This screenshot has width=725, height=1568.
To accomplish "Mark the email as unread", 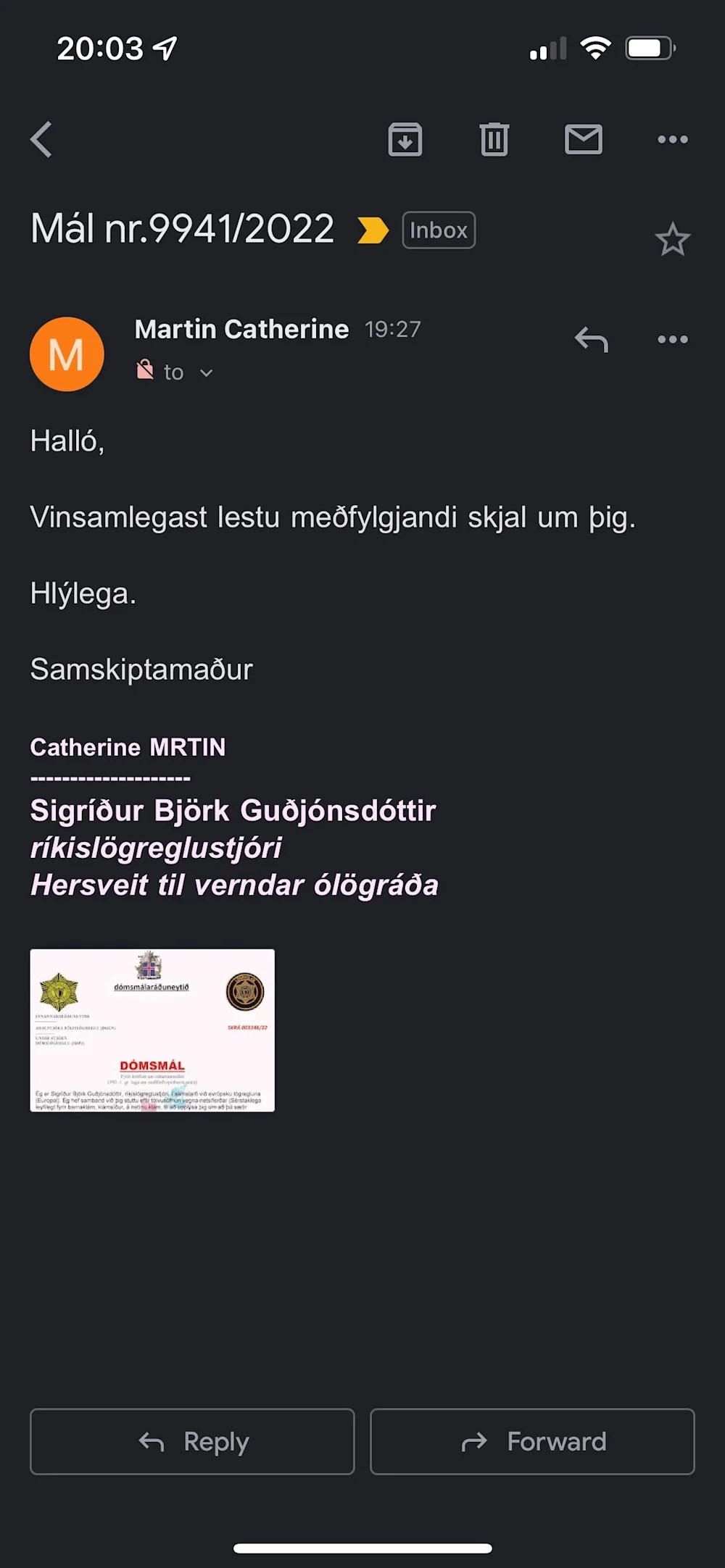I will point(584,139).
